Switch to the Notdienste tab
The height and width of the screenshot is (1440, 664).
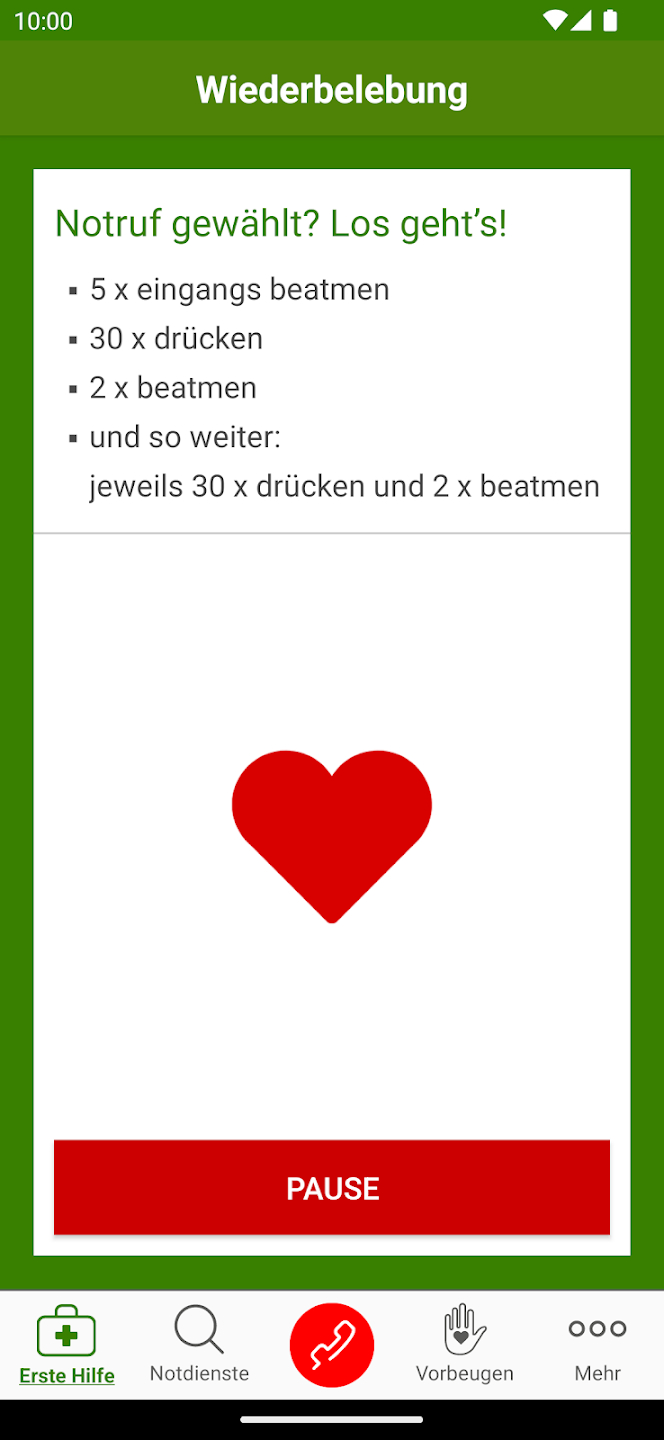[x=199, y=1345]
